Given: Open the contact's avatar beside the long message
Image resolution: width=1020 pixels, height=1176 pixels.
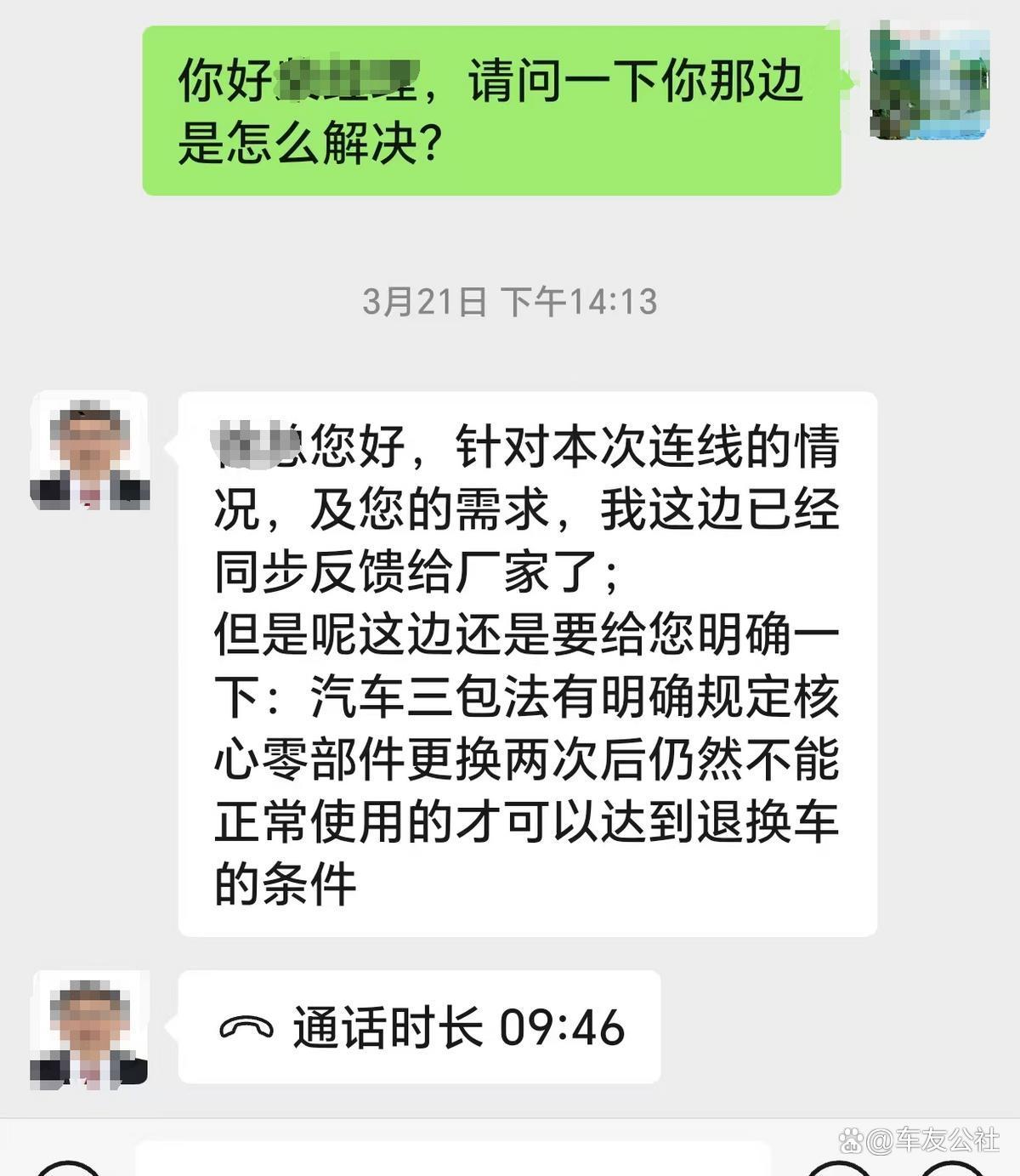Looking at the screenshot, I should pos(90,452).
